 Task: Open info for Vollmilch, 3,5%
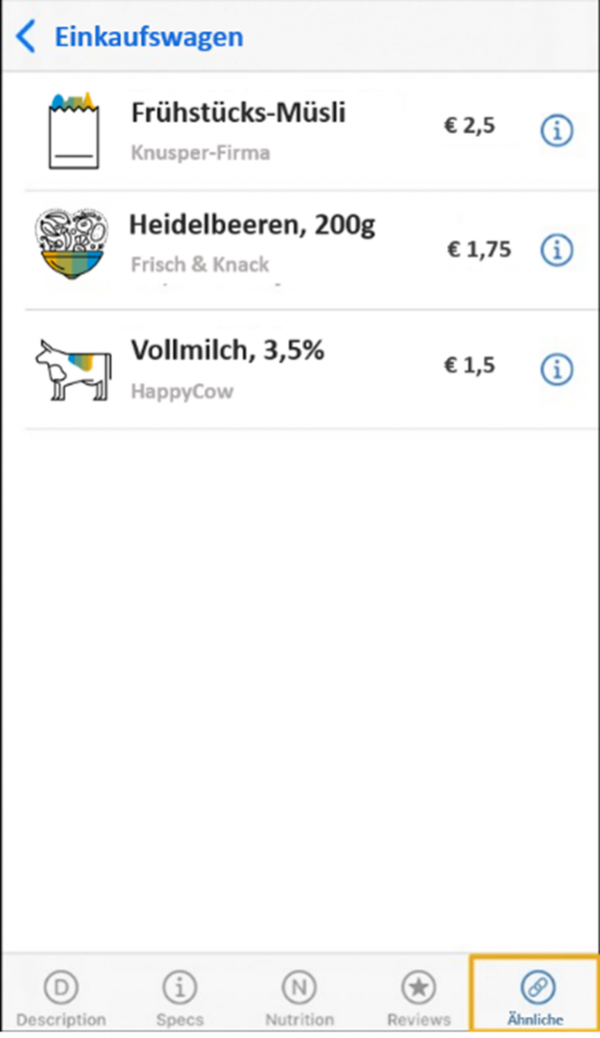click(557, 369)
